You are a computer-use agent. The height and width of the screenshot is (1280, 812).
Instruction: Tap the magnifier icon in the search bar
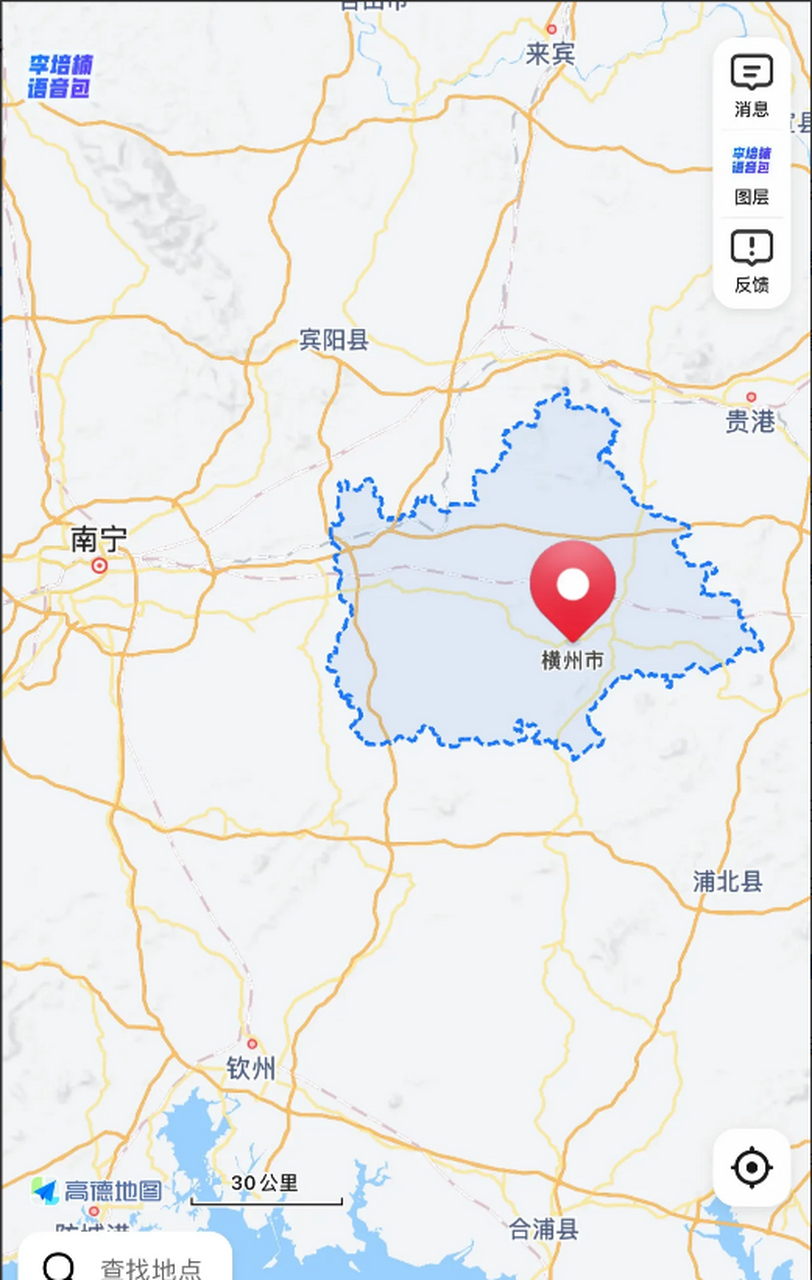tap(58, 1266)
